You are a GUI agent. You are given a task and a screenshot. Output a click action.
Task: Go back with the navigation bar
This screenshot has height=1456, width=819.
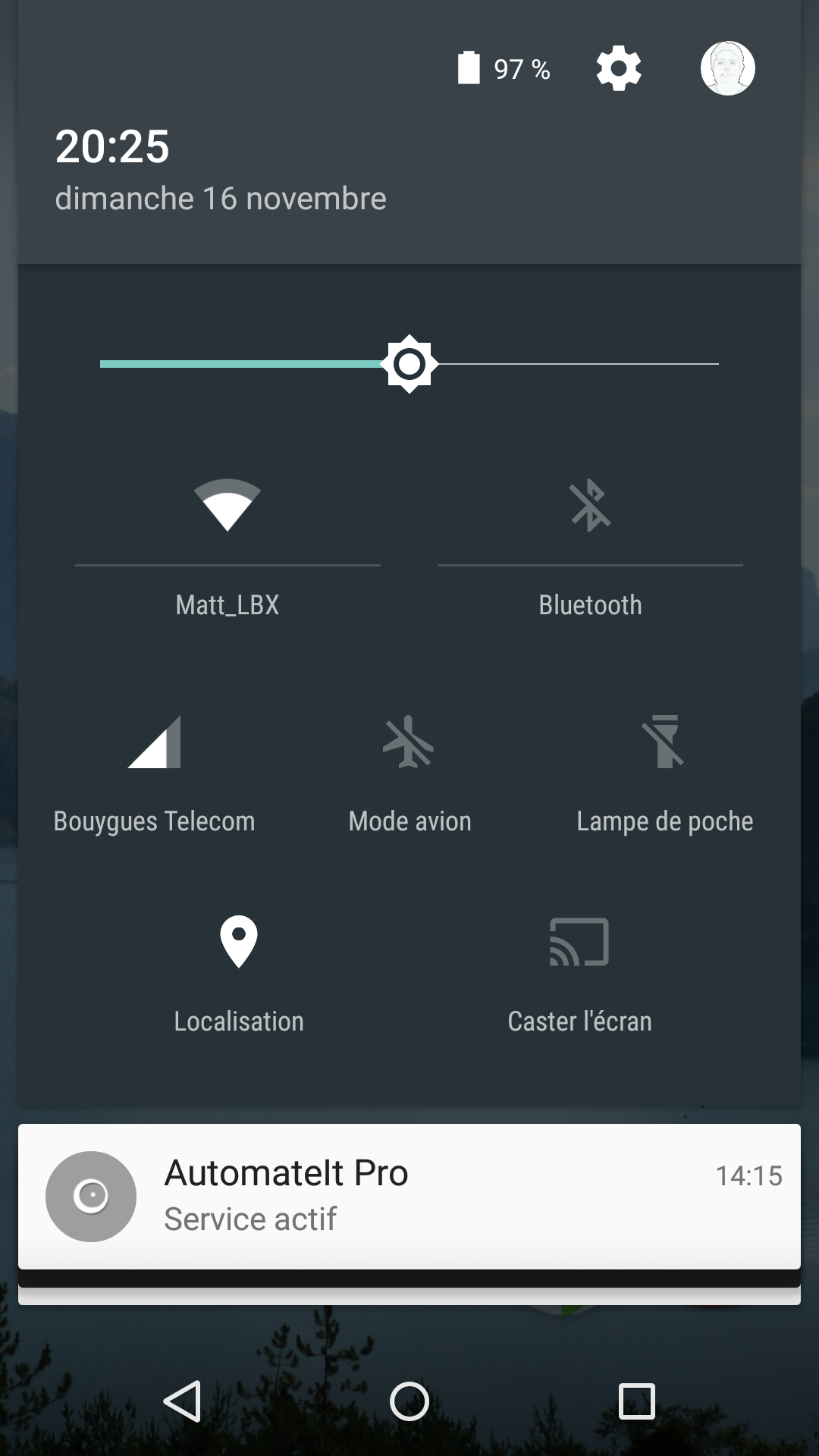[x=183, y=1401]
